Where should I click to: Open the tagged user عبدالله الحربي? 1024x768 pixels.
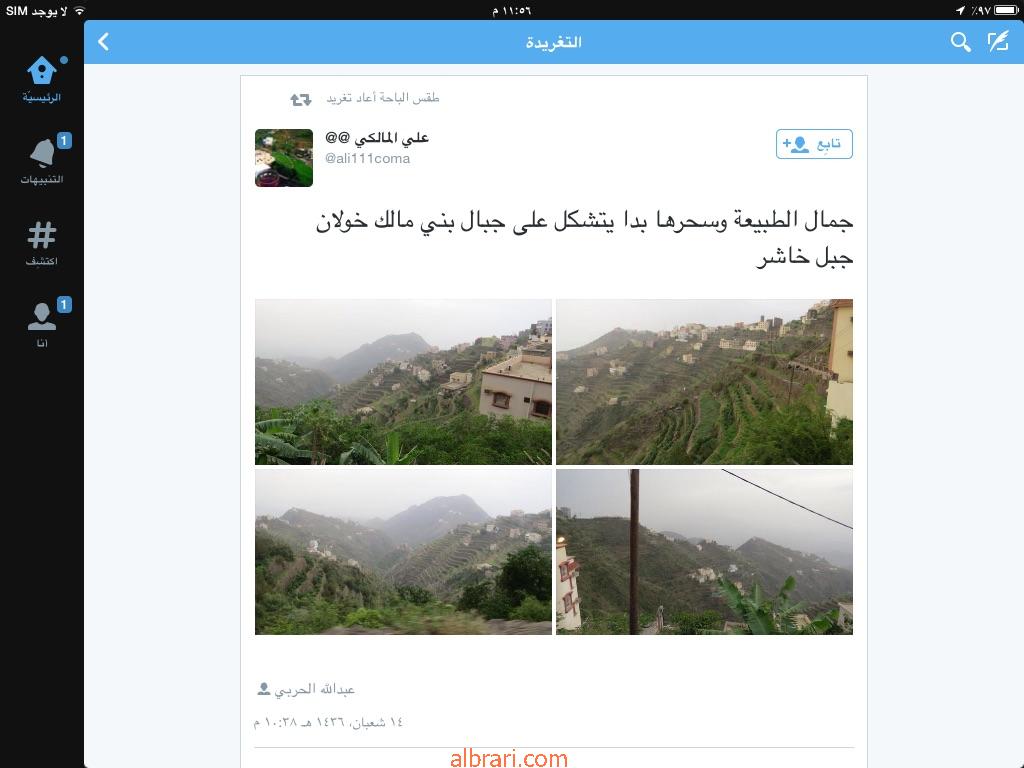314,689
